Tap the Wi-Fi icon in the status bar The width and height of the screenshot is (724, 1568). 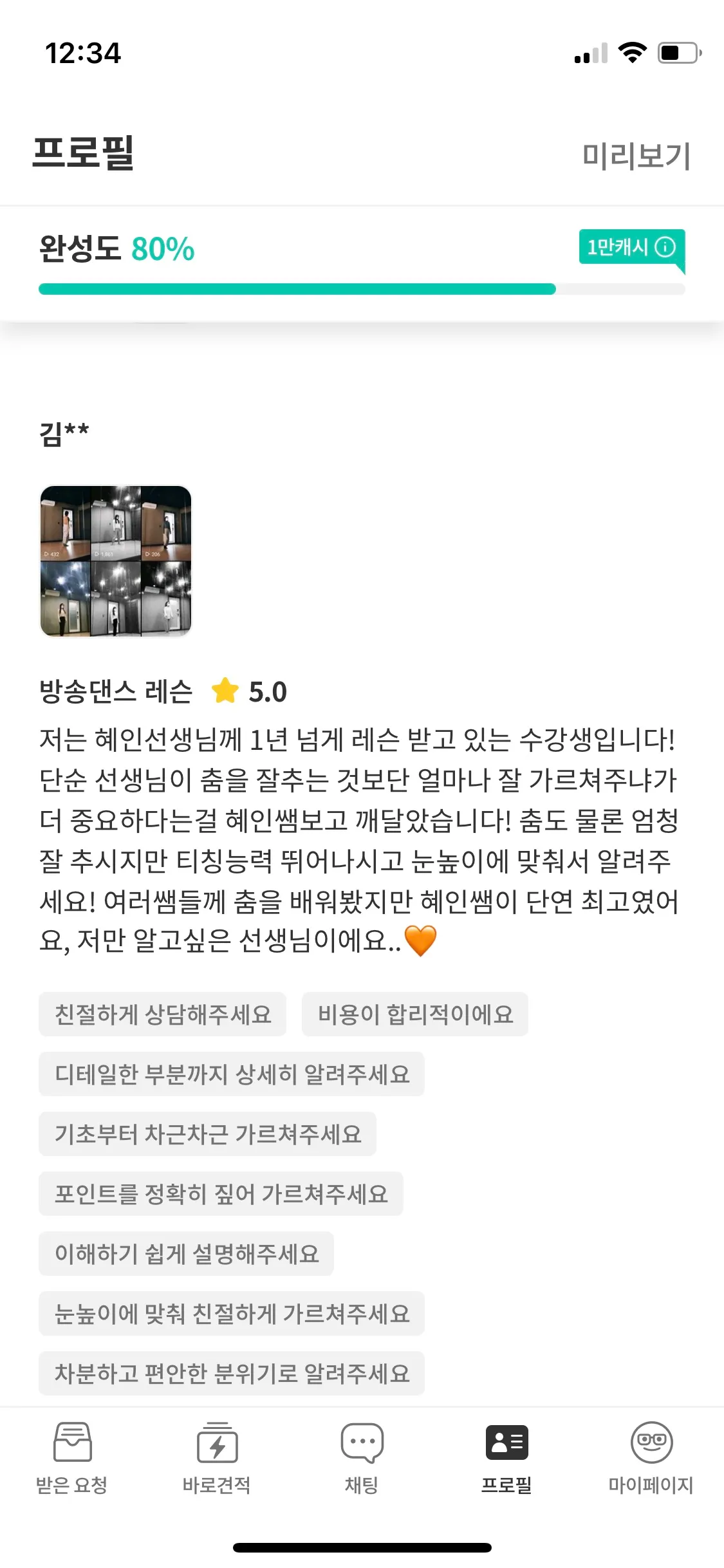tap(633, 54)
